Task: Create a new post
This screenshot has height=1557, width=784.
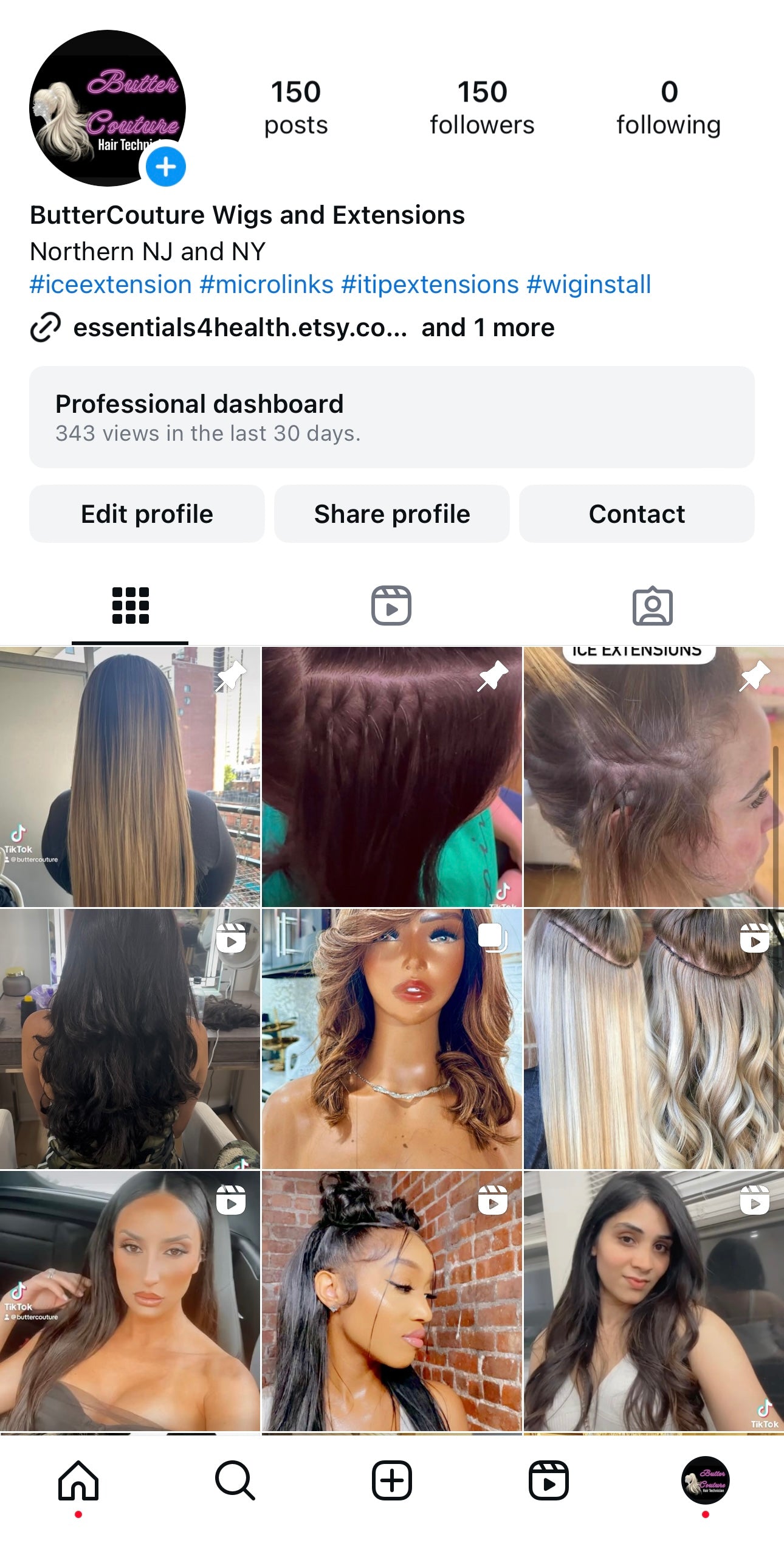Action: tap(391, 1481)
